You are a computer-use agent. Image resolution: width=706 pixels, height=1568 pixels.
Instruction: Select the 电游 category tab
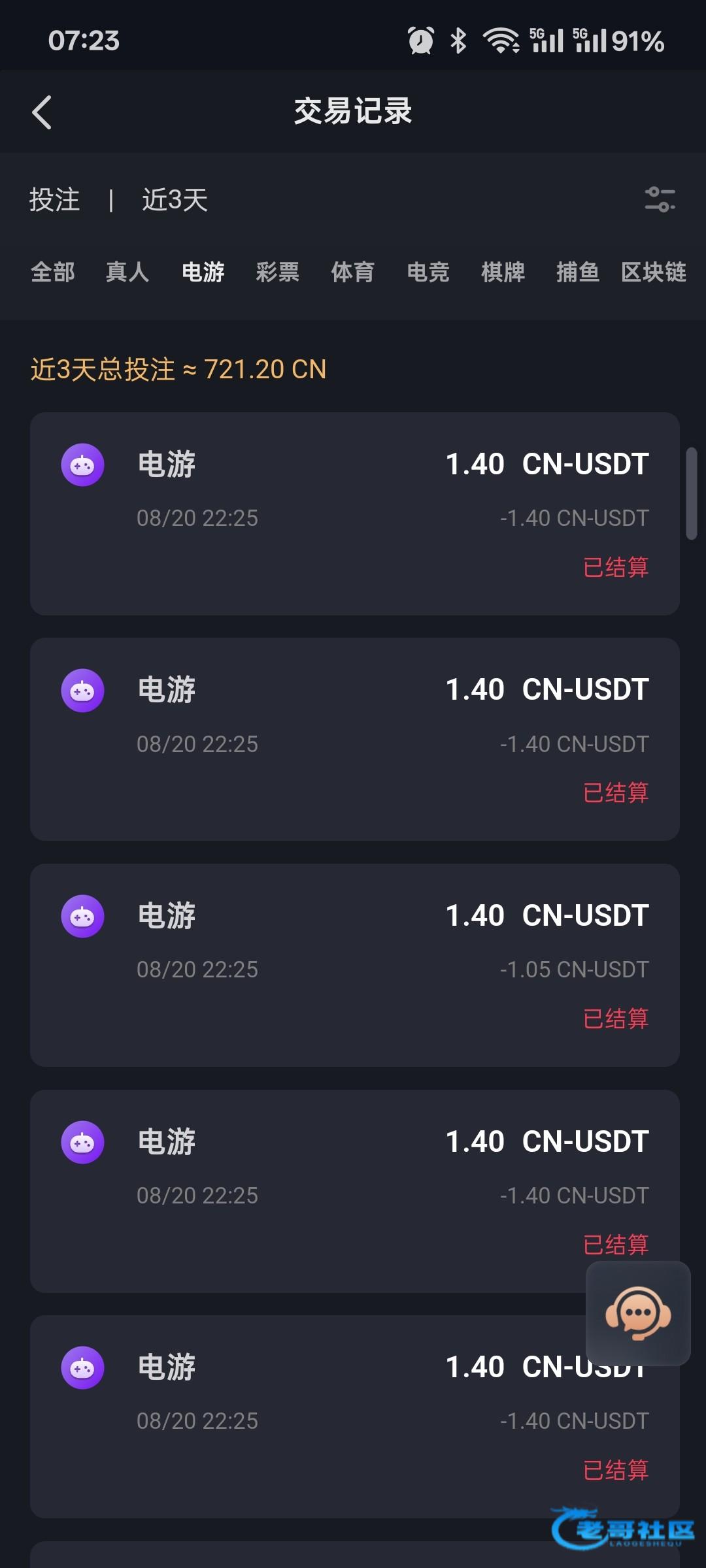pyautogui.click(x=203, y=272)
